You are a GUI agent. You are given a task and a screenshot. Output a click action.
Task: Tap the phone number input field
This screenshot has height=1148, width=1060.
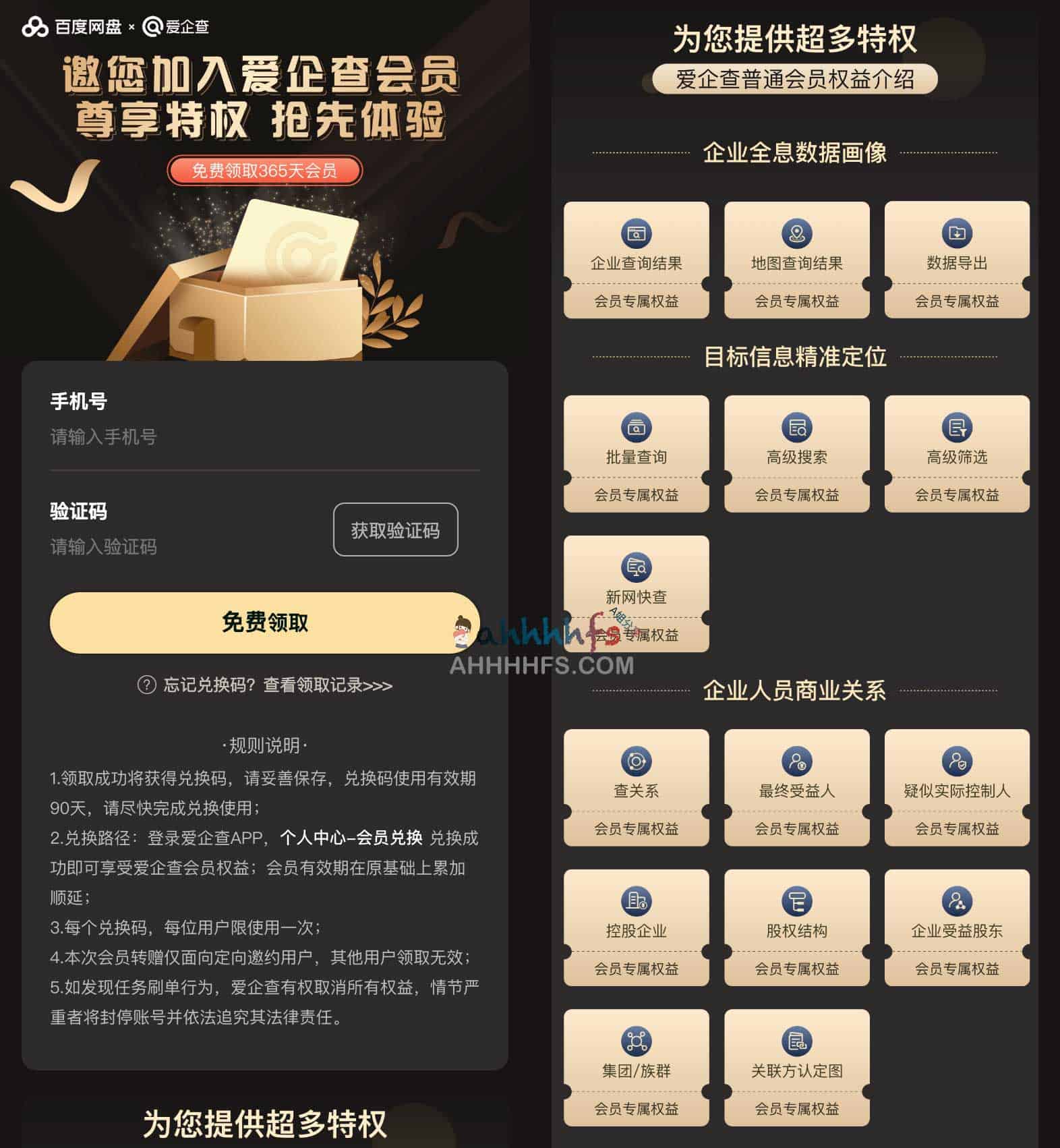click(264, 437)
